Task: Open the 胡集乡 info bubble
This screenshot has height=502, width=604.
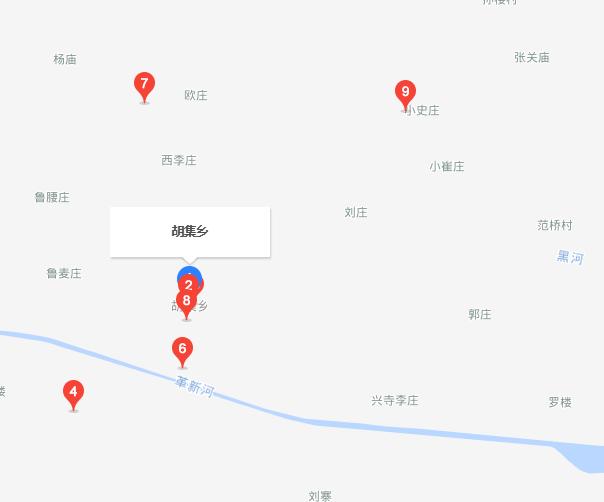Action: [190, 232]
